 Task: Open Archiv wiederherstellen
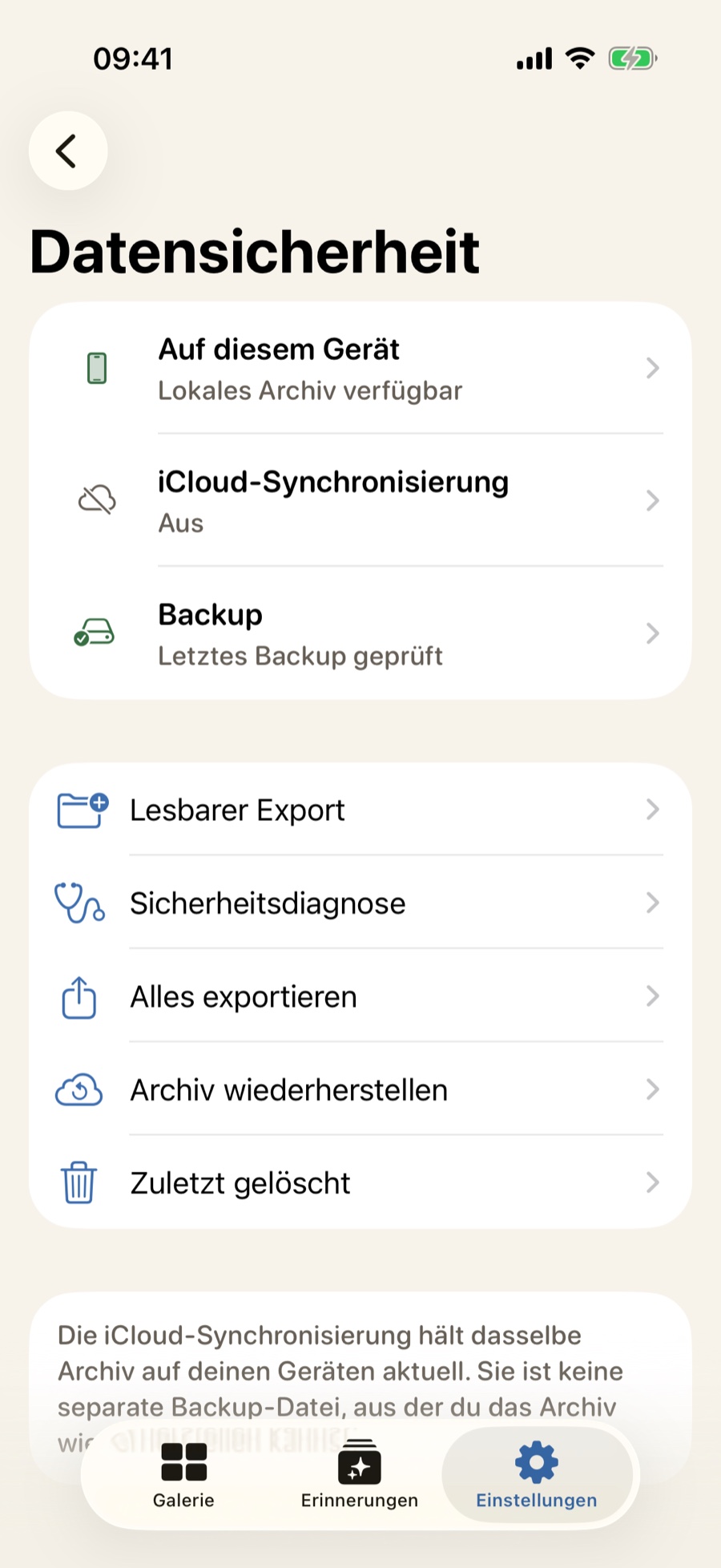[x=360, y=1089]
